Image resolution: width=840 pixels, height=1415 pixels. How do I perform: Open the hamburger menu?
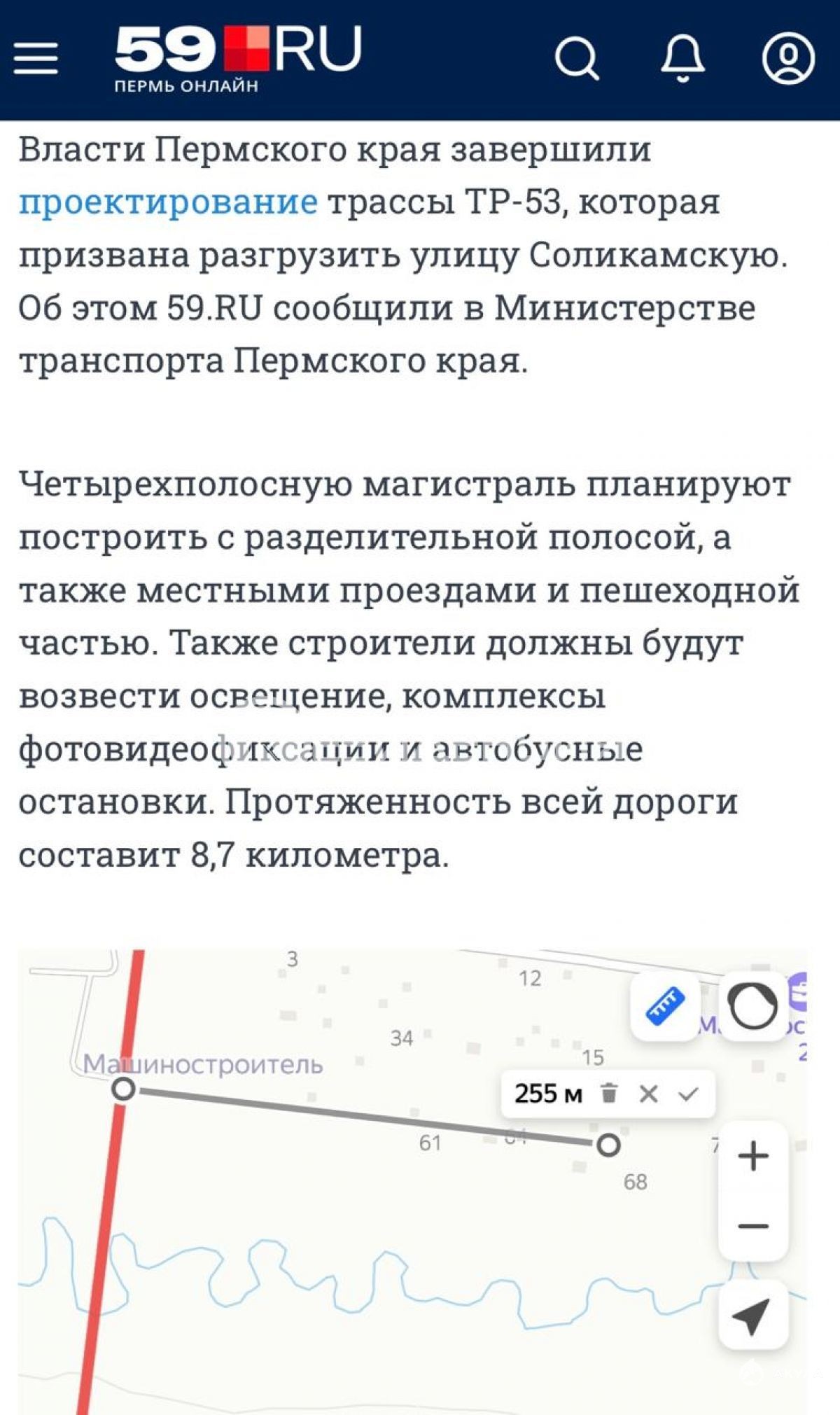pyautogui.click(x=36, y=58)
